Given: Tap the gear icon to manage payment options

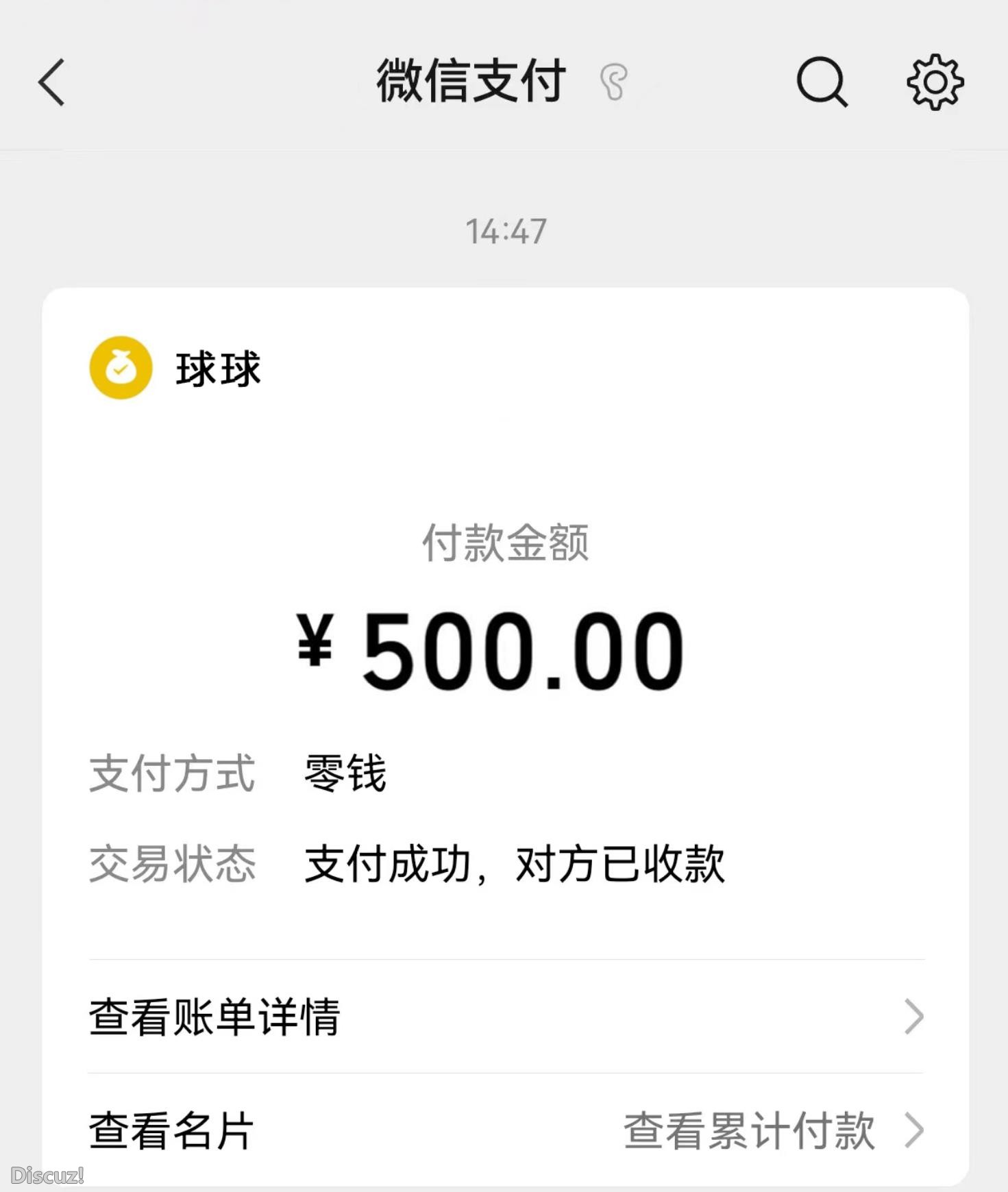Looking at the screenshot, I should [935, 82].
